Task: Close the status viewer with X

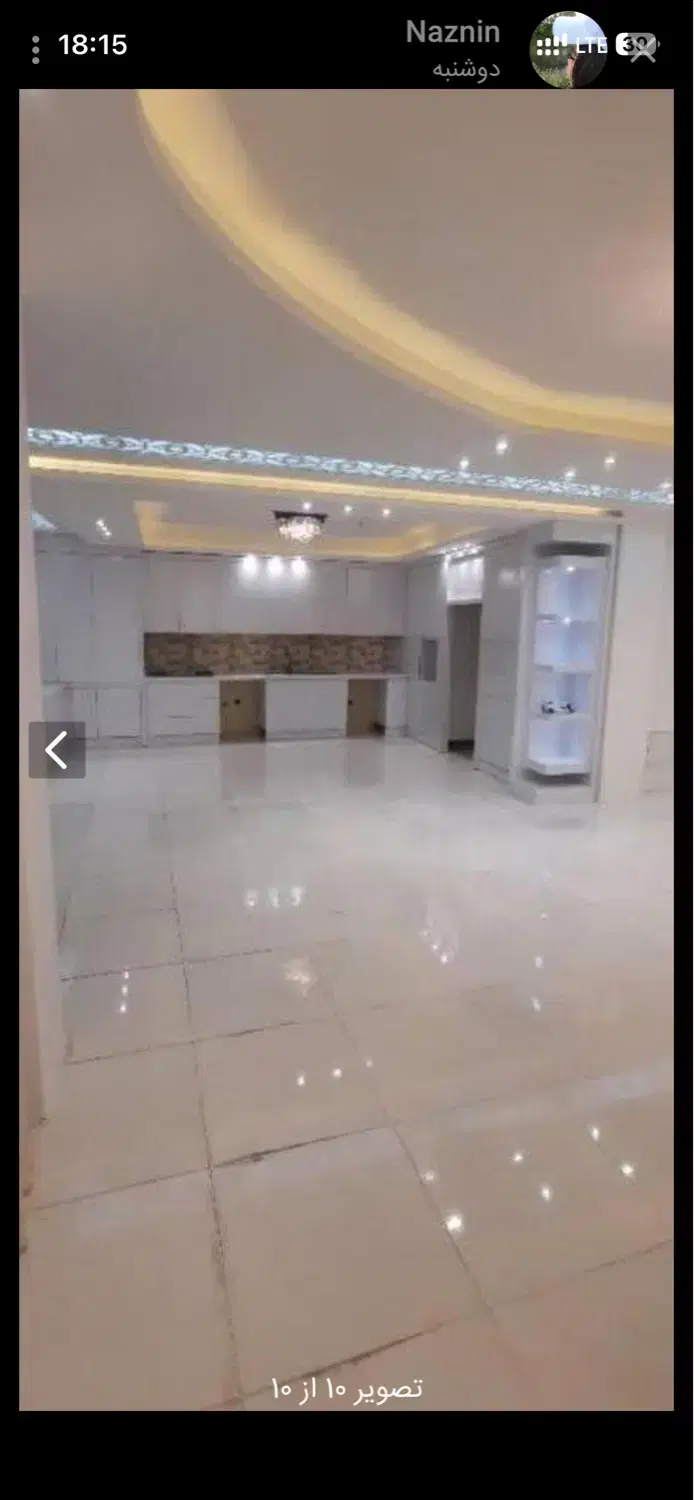Action: [641, 48]
